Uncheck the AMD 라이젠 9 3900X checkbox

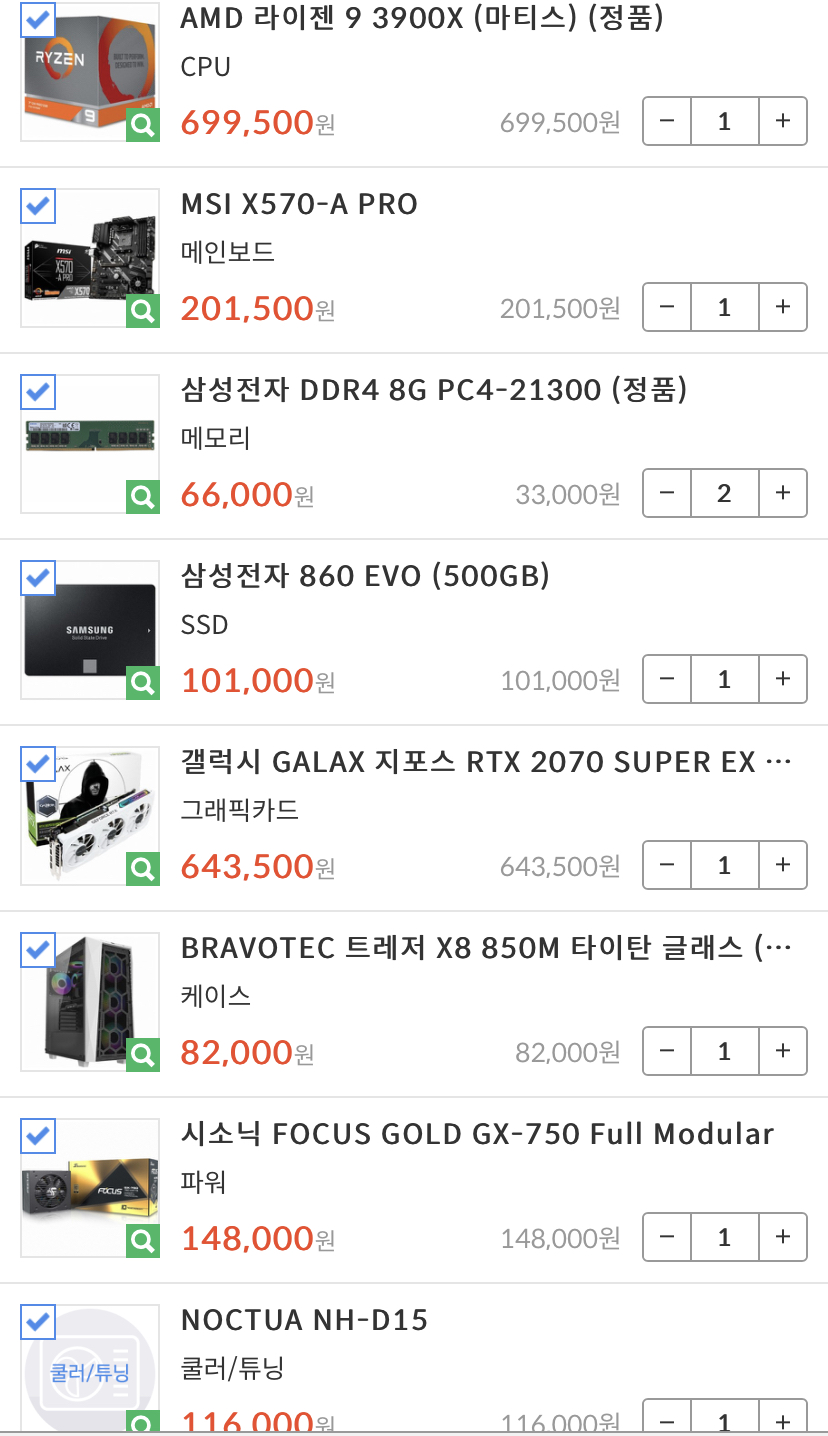pos(38,20)
